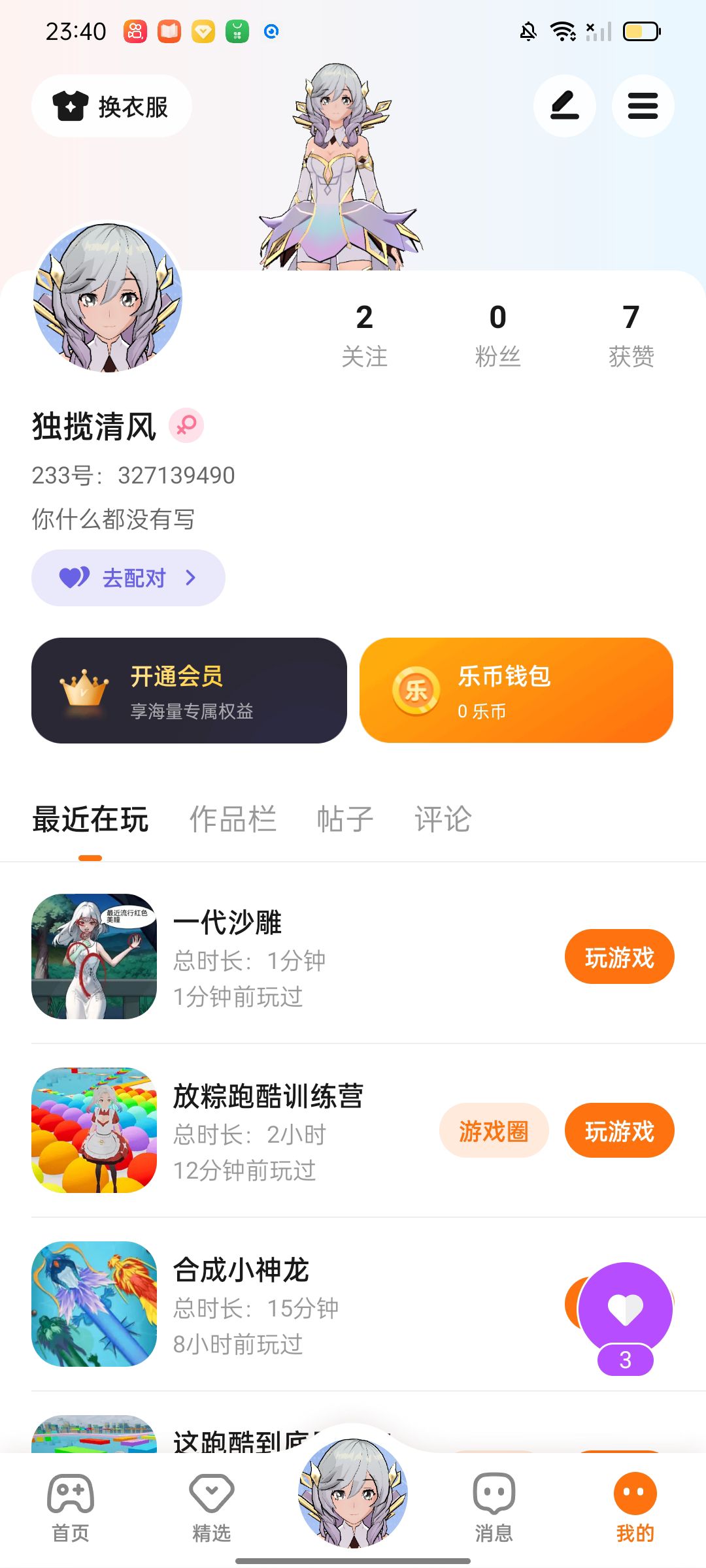Image resolution: width=706 pixels, height=1568 pixels.
Task: Play 放粽跑酷训练营 with its 玩游戏 button
Action: [x=619, y=1131]
